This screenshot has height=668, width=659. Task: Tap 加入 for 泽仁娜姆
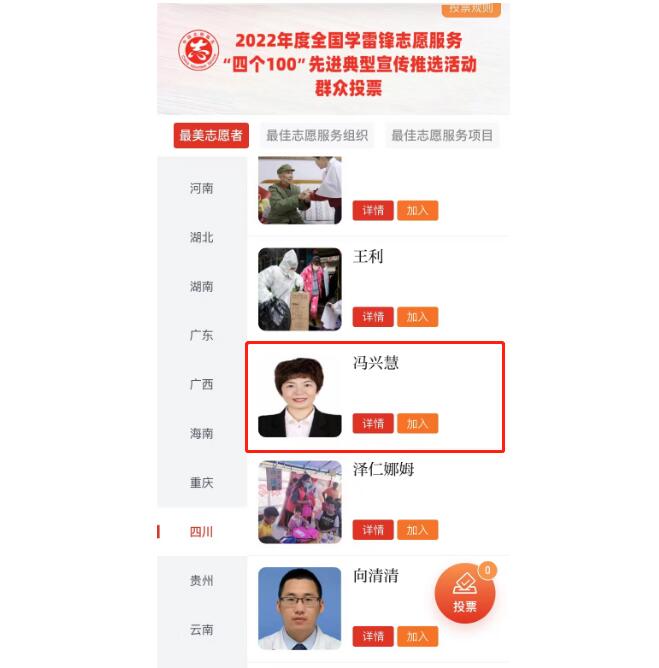[x=417, y=529]
